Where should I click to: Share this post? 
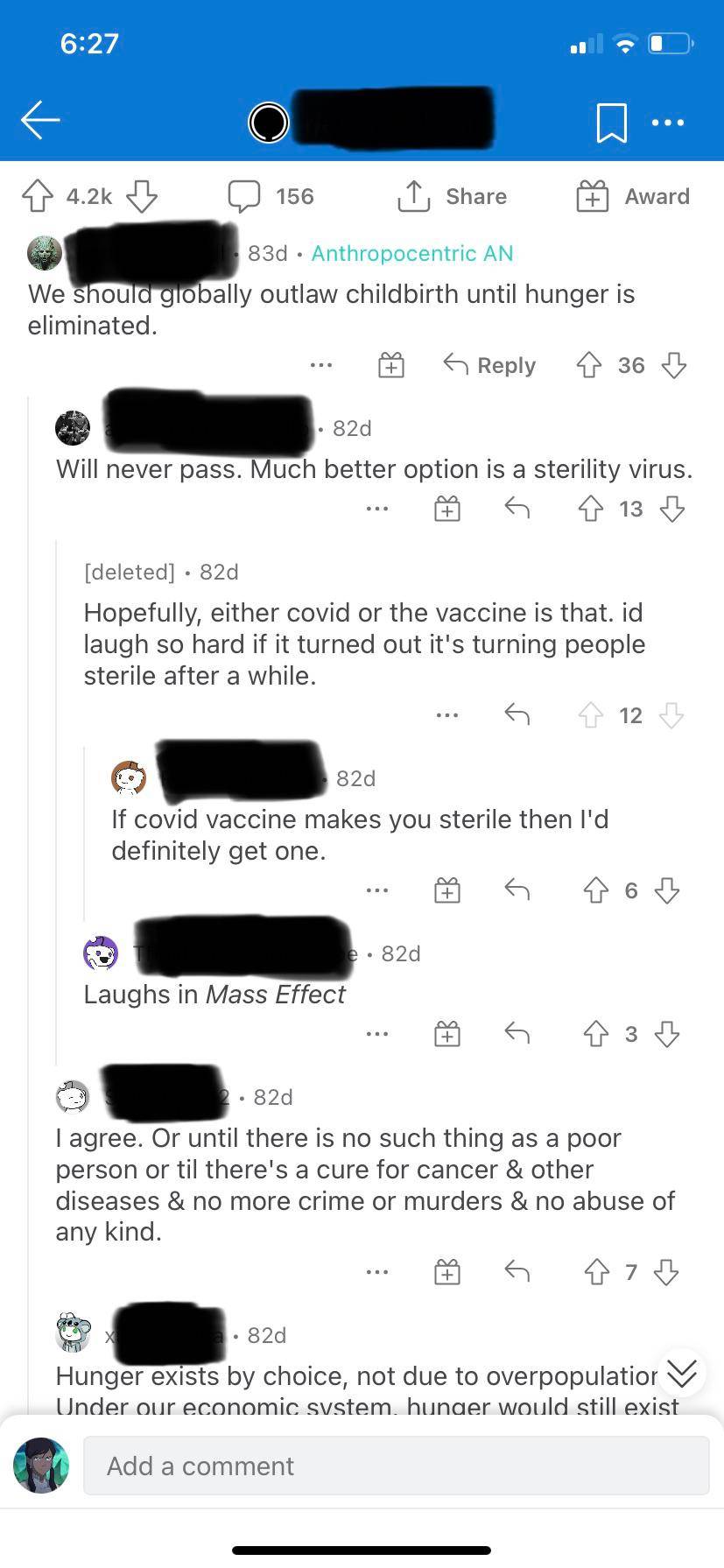(x=452, y=196)
